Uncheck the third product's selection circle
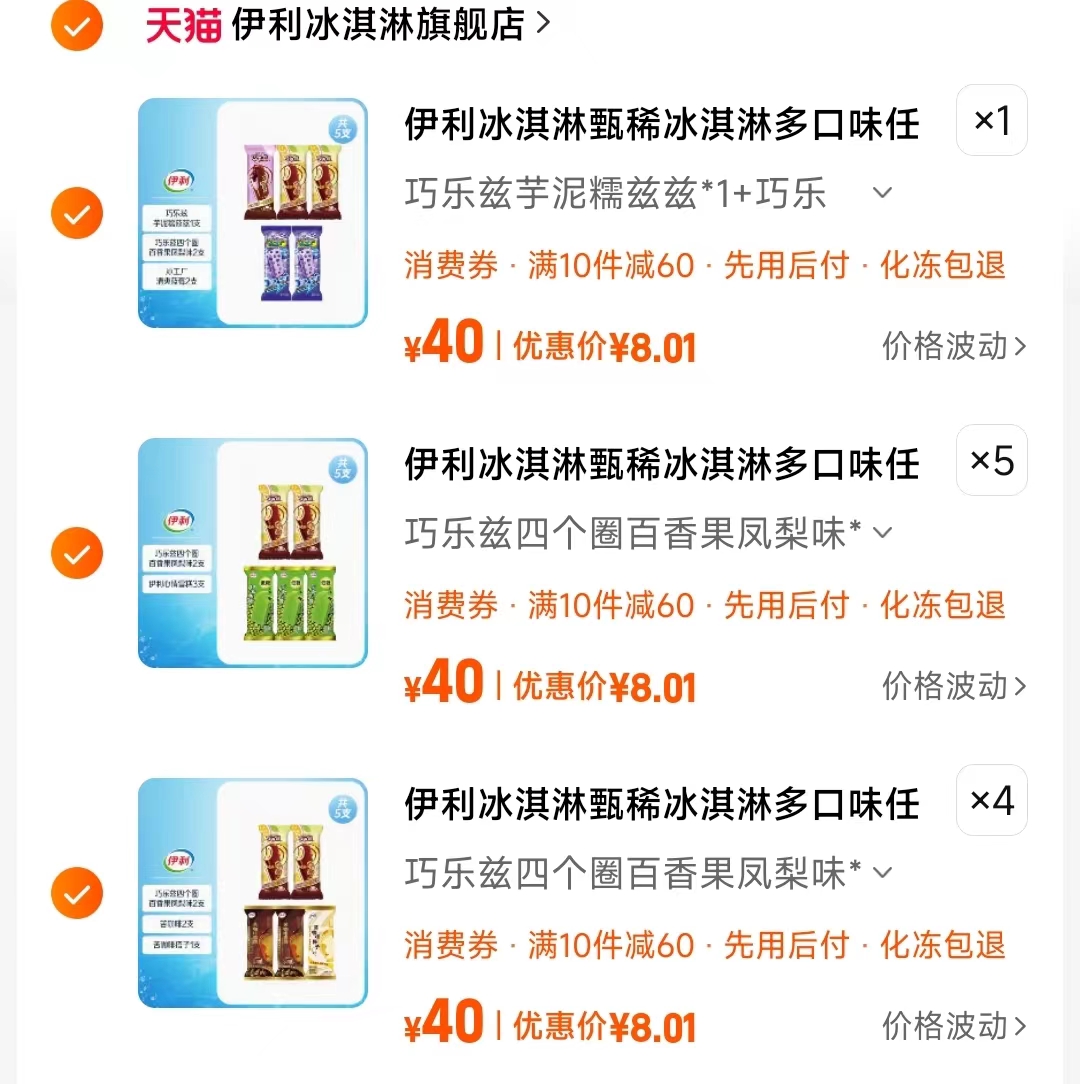 [x=76, y=893]
